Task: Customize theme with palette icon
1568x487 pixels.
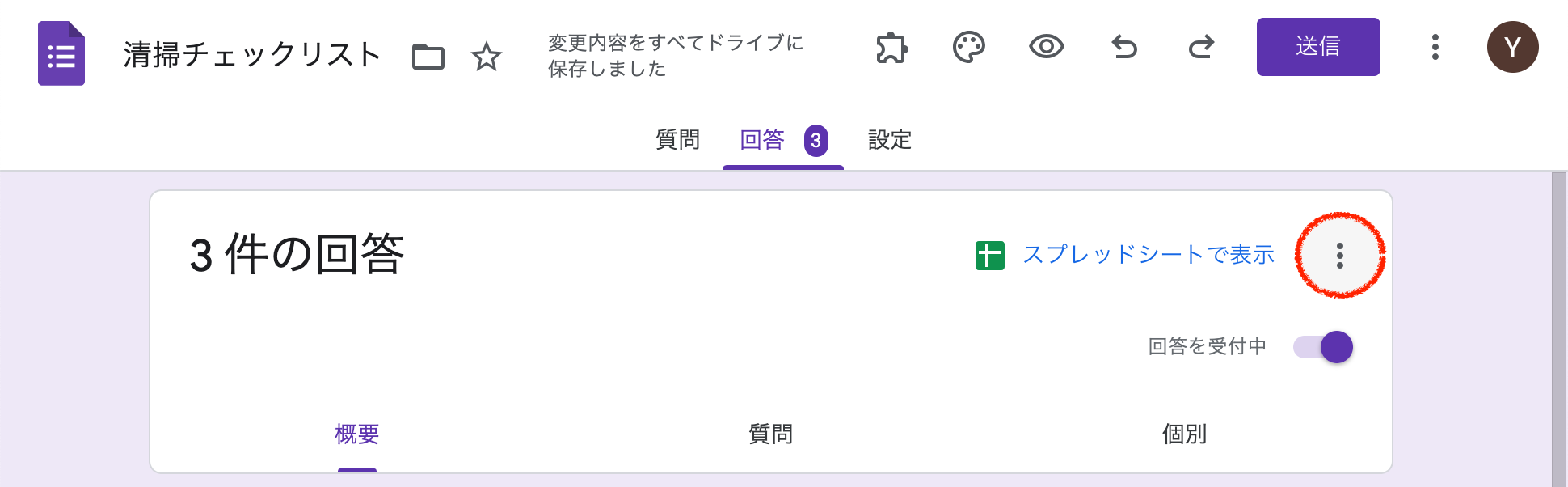Action: 968,48
